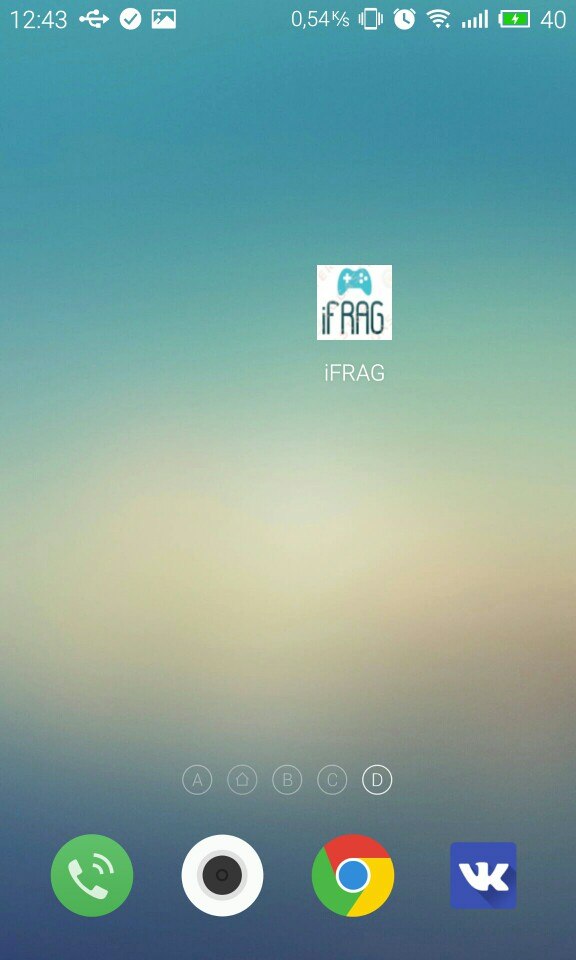The image size is (576, 960).
Task: Launch the Phone dialer
Action: [92, 875]
